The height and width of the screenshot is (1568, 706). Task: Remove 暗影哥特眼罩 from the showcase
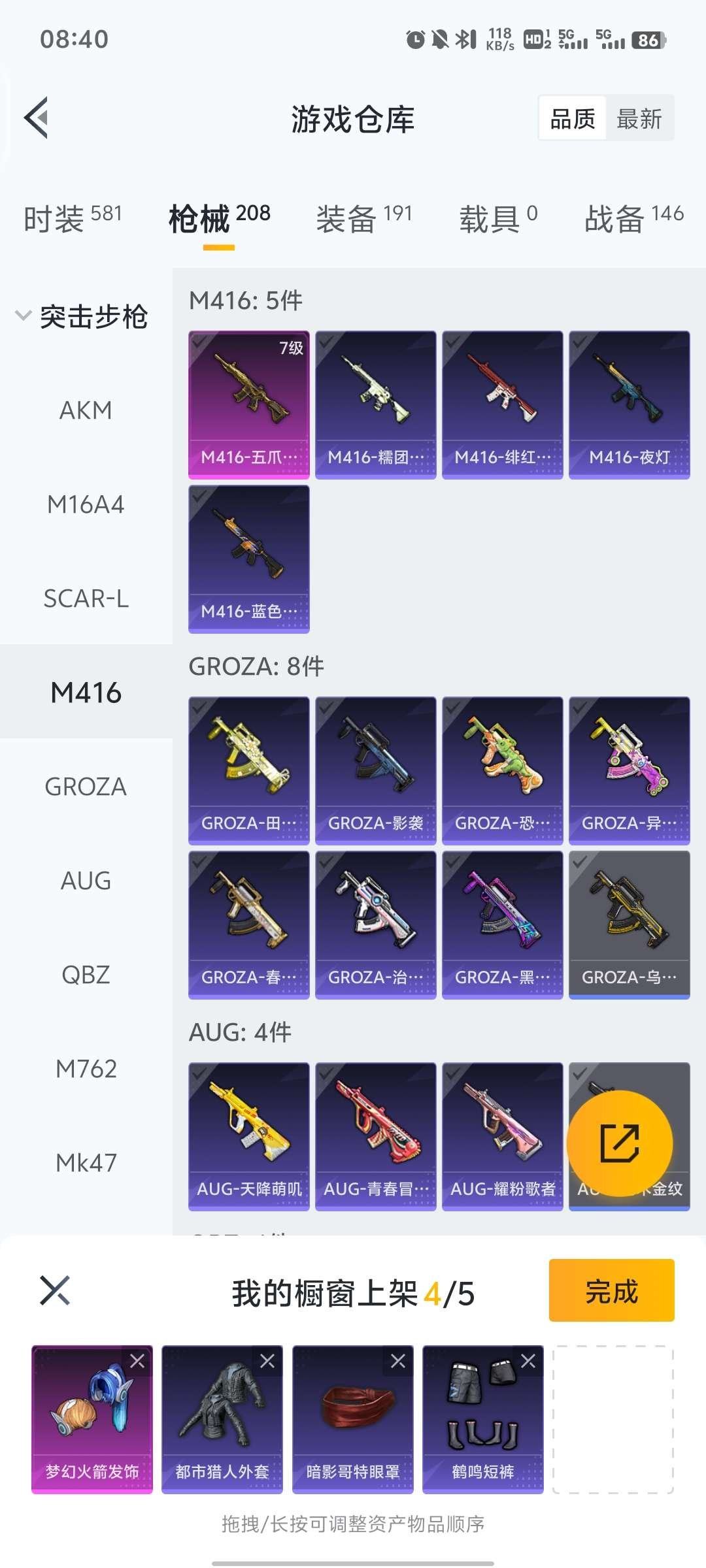point(398,1362)
